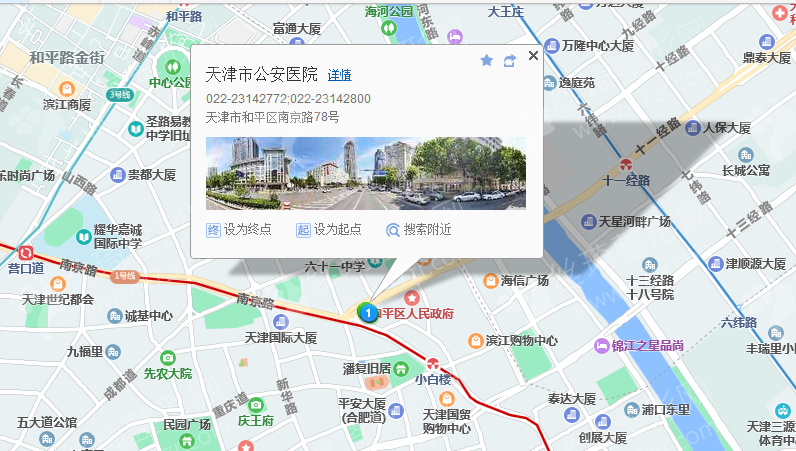
Task: Set 天津市公安医院 as the destination (设为终点)
Action: (x=239, y=230)
